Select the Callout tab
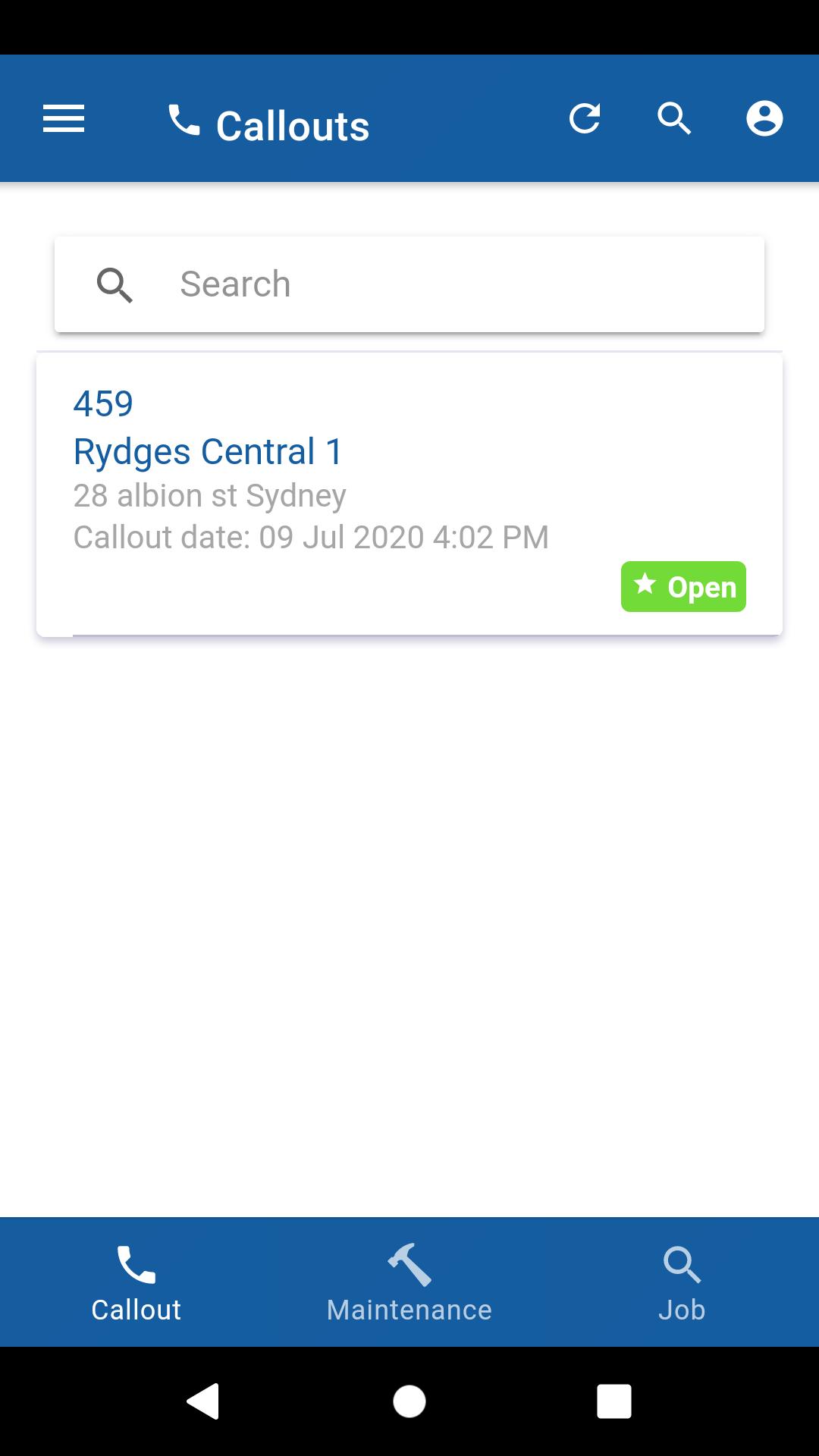 [x=136, y=1282]
